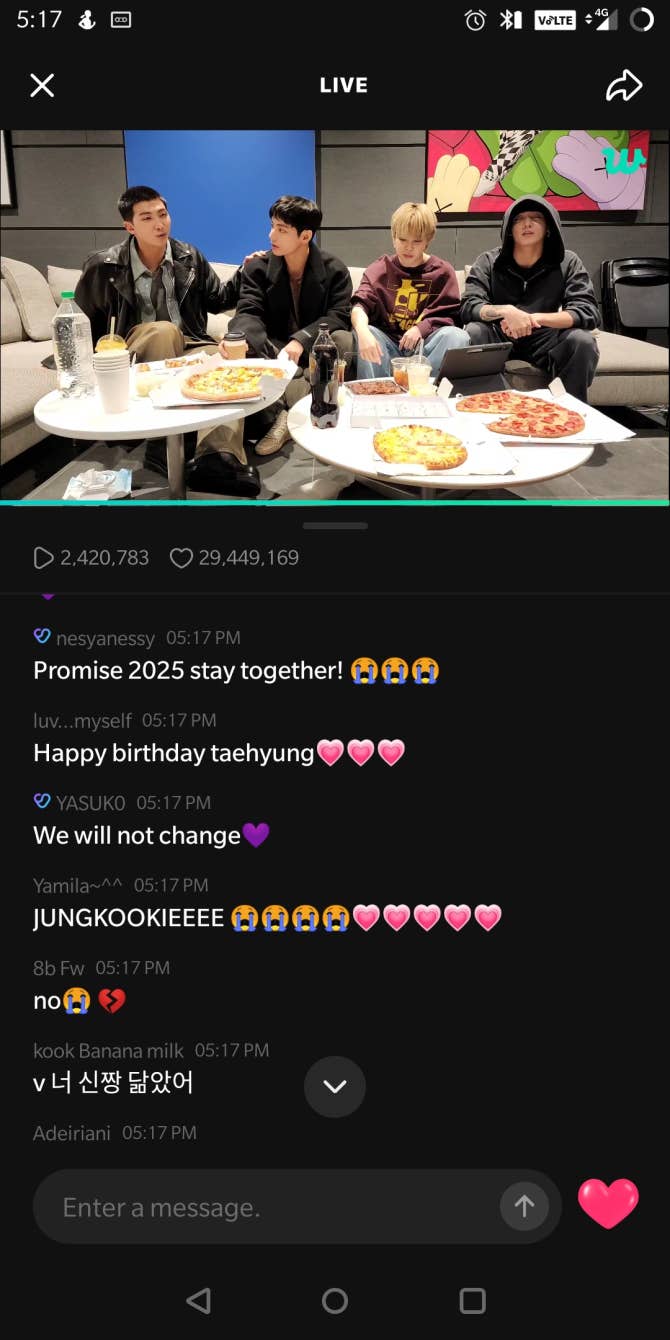Screen dimensions: 670x1340
Task: Close the live stream
Action: tap(42, 86)
